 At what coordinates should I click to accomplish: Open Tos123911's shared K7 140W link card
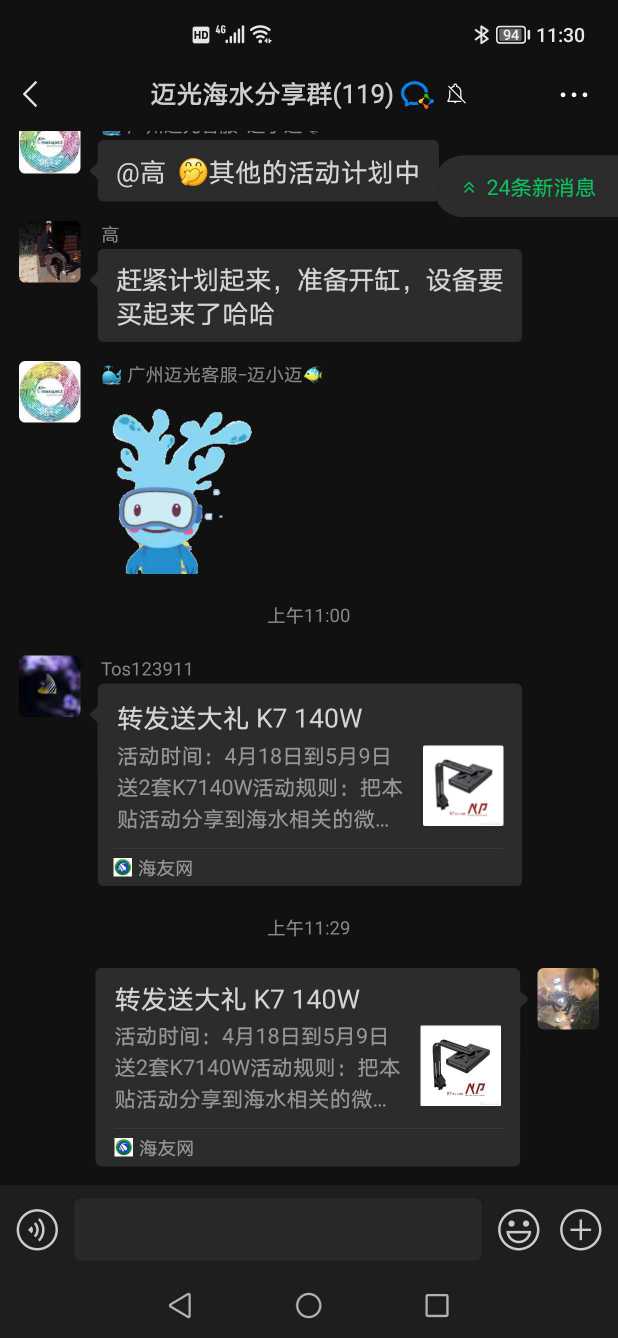point(309,784)
